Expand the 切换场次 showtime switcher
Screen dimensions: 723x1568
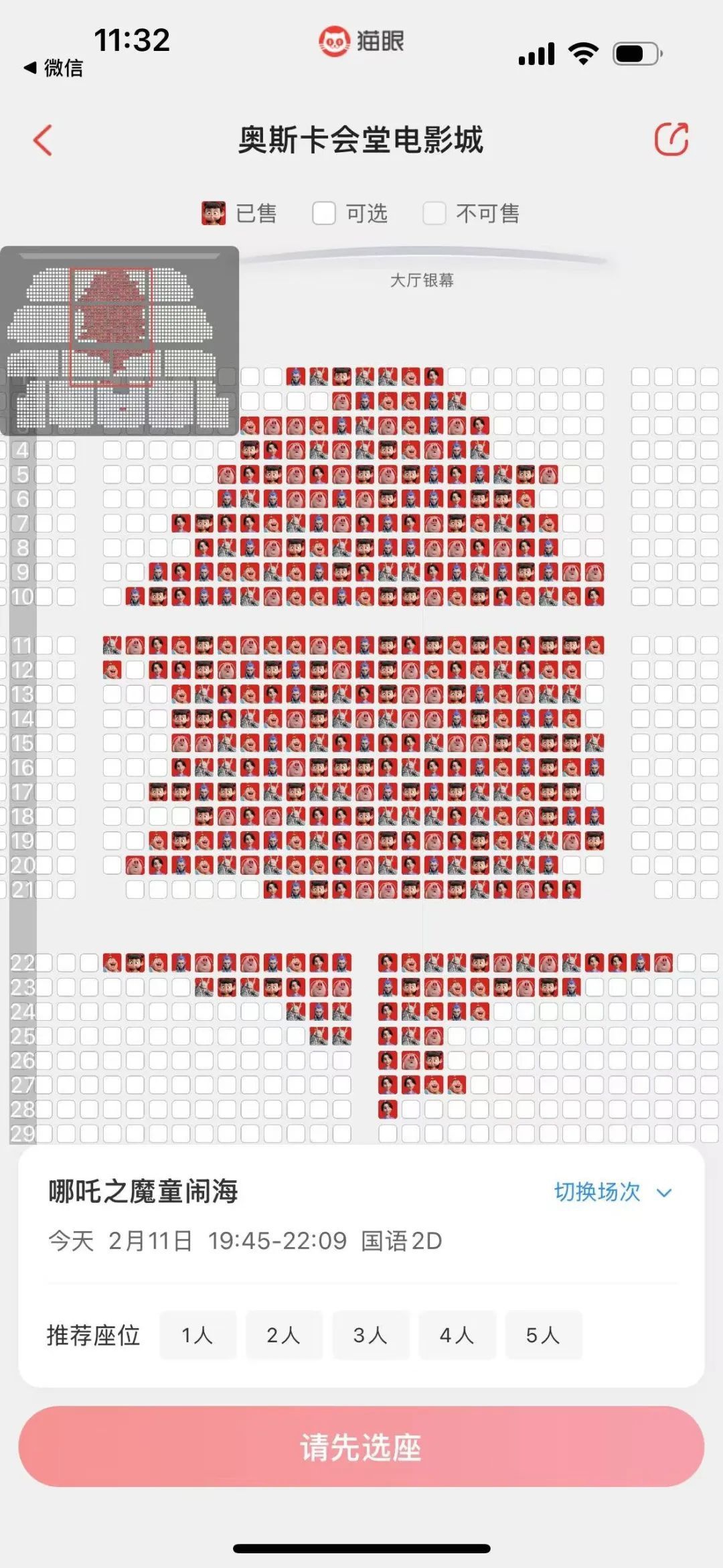click(x=612, y=1192)
